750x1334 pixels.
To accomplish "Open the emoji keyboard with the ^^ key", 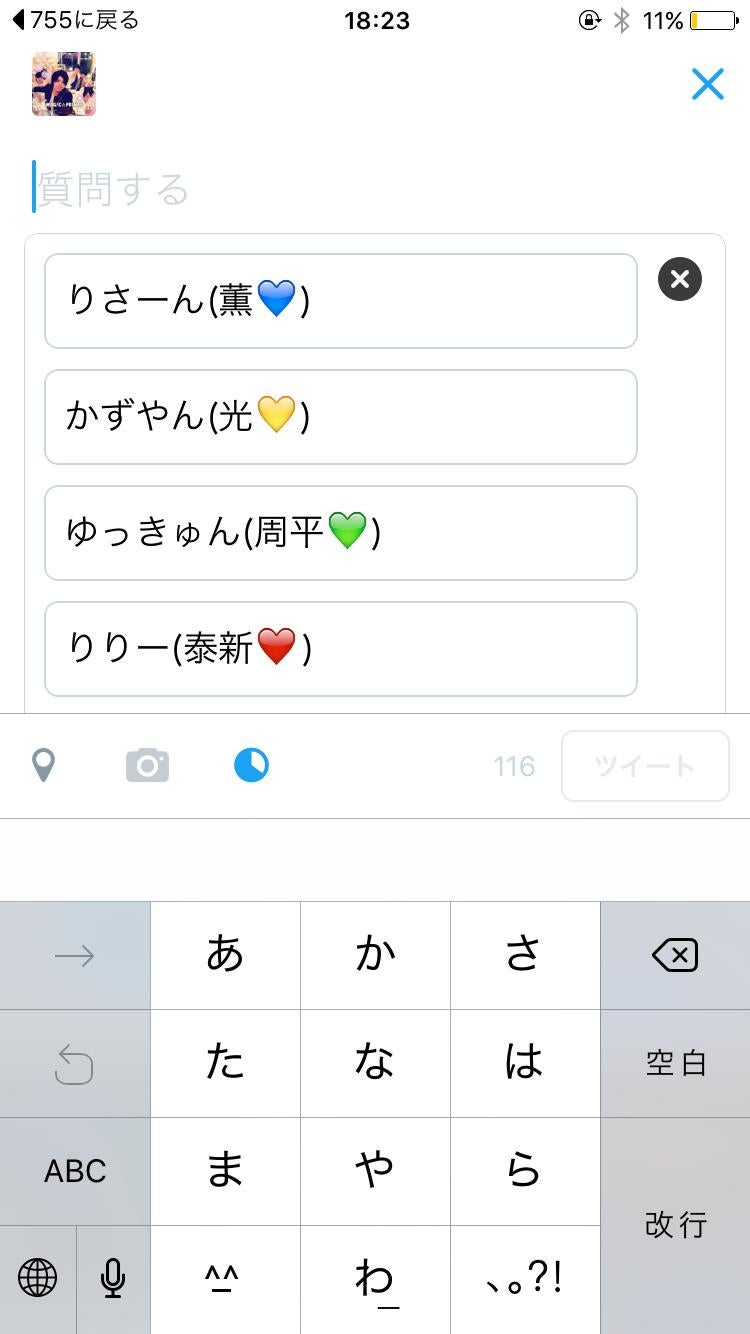I will click(225, 1279).
